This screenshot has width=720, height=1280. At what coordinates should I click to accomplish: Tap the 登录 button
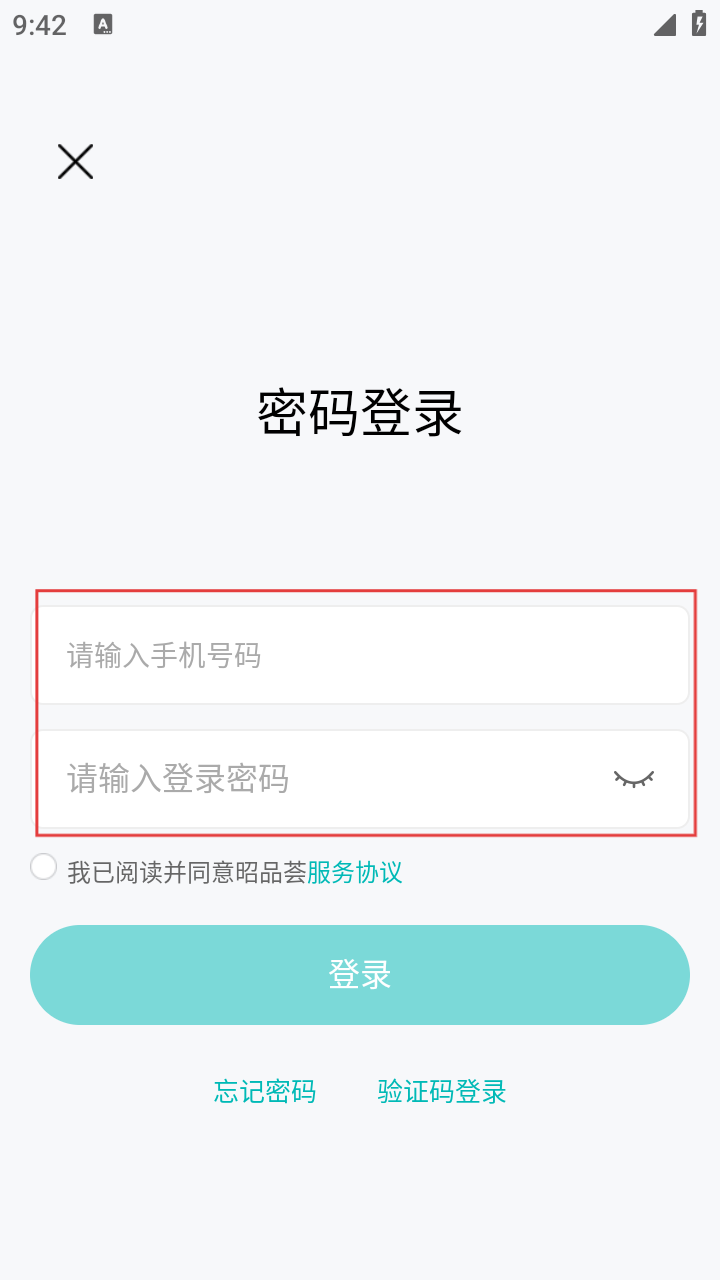pos(360,975)
